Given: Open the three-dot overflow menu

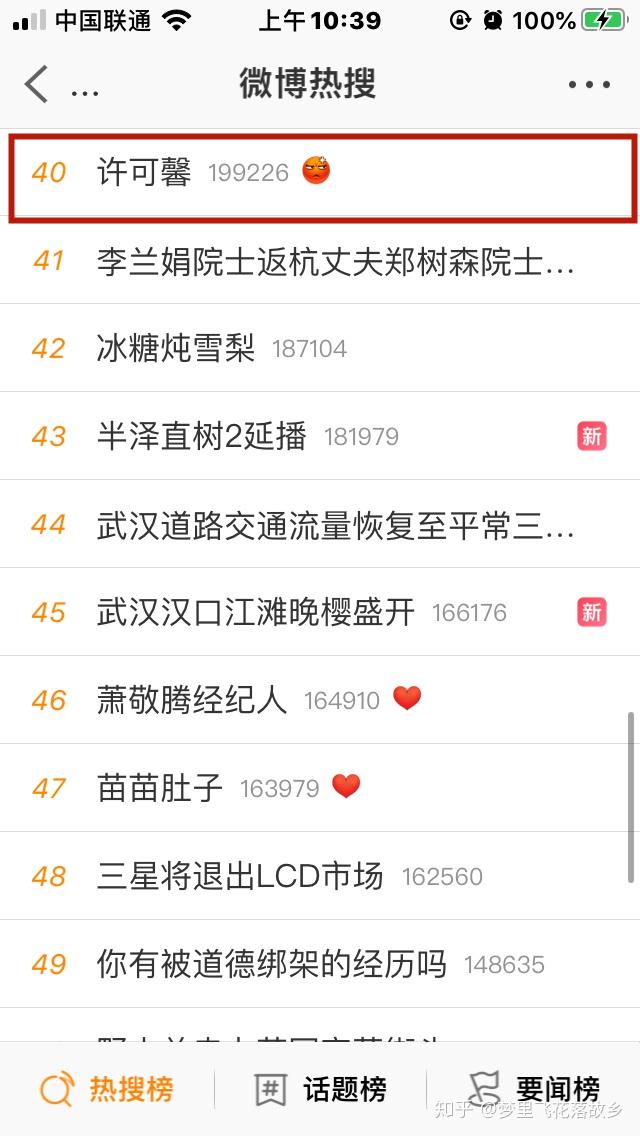Looking at the screenshot, I should [x=589, y=85].
